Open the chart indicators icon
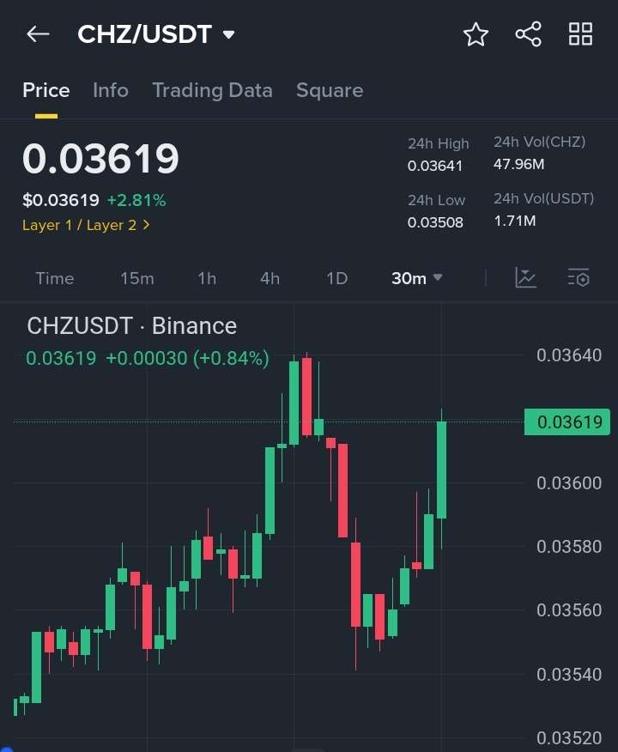 [x=526, y=278]
